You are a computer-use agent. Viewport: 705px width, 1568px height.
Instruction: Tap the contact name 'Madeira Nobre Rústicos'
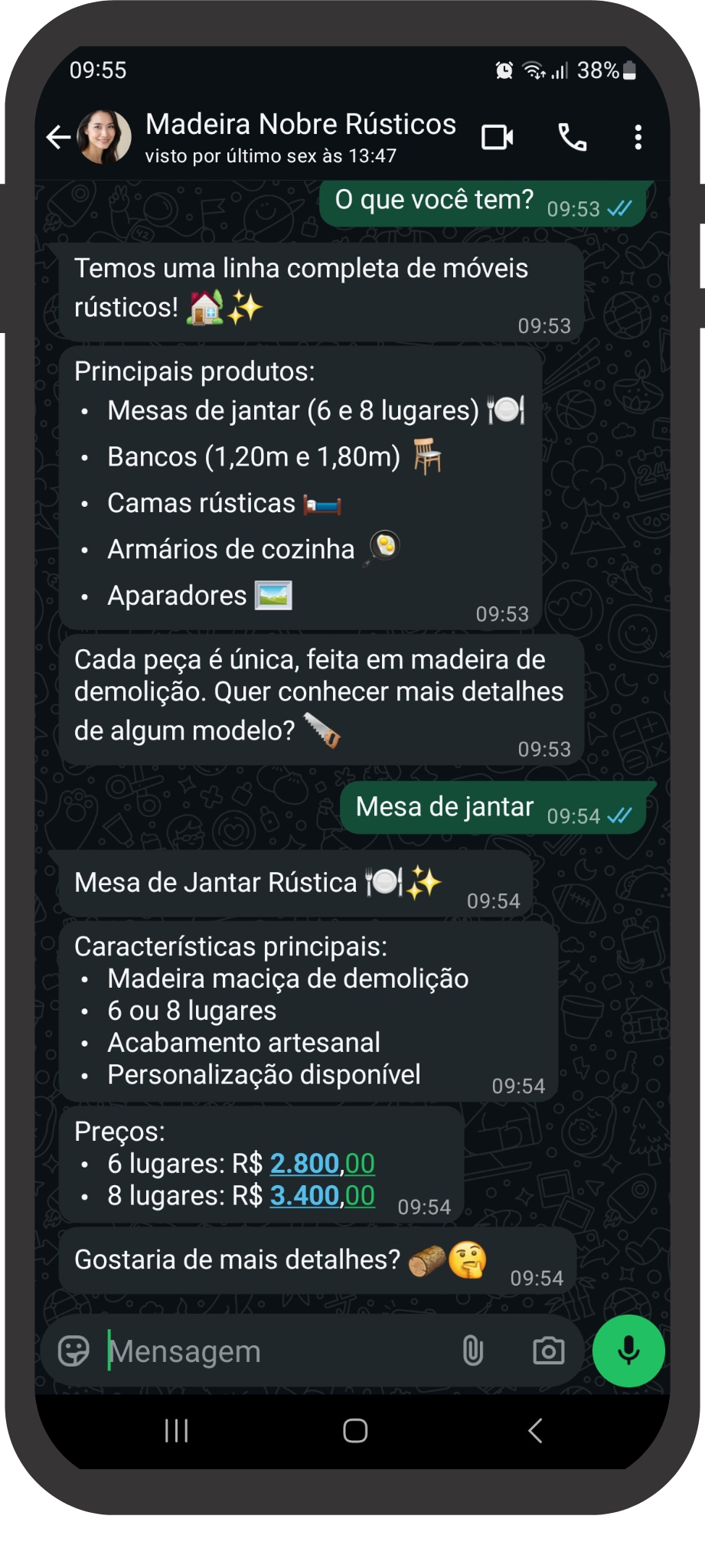[x=301, y=123]
